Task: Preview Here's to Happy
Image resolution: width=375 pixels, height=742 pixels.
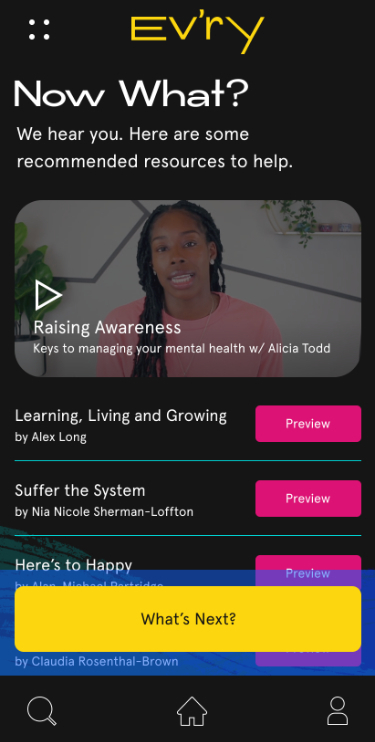Action: click(308, 571)
